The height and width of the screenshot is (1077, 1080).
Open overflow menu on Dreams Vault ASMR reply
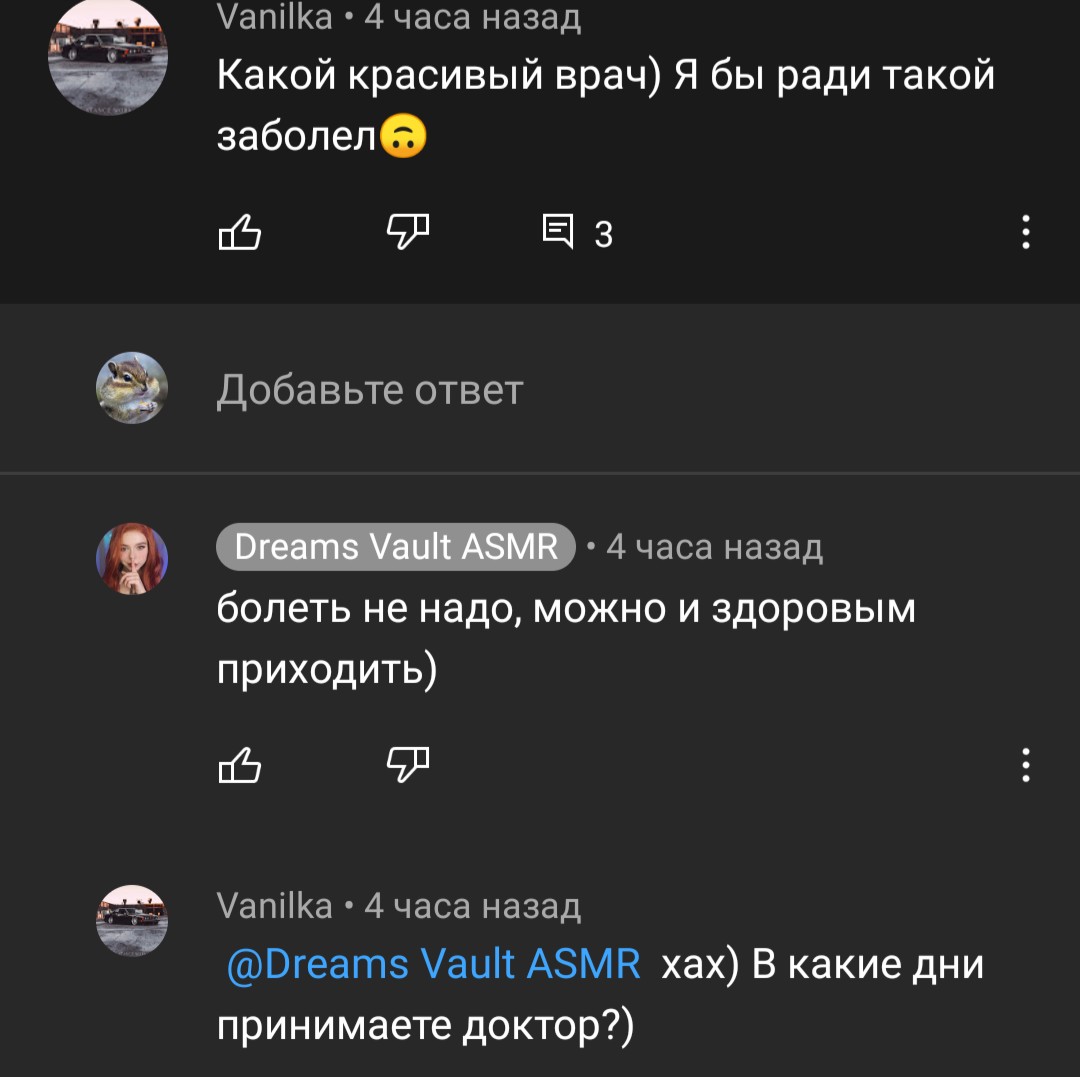click(1026, 765)
